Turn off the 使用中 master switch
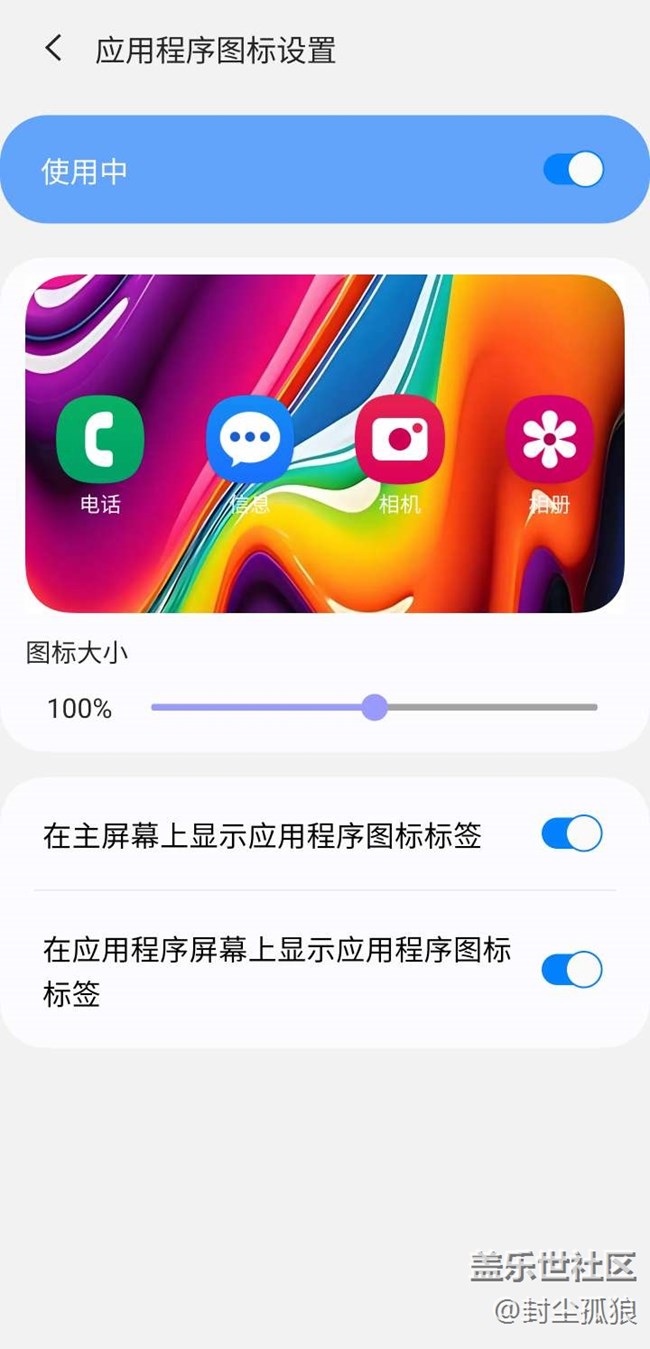The width and height of the screenshot is (650, 1349). [574, 170]
